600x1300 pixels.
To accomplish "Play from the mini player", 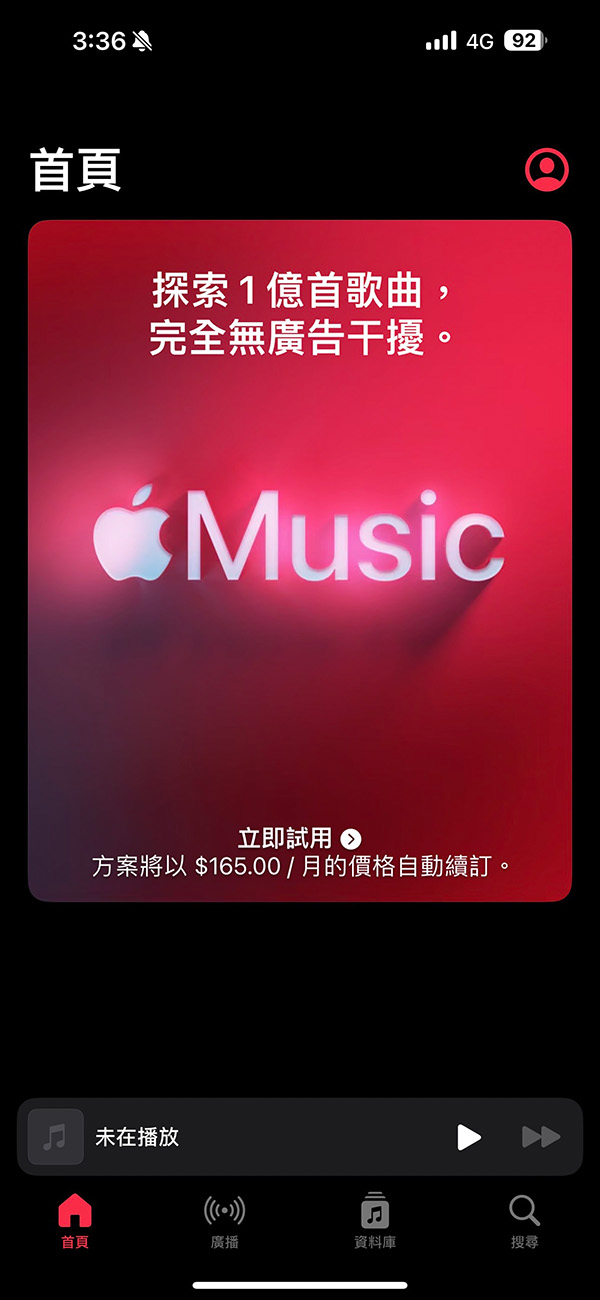I will 469,1137.
